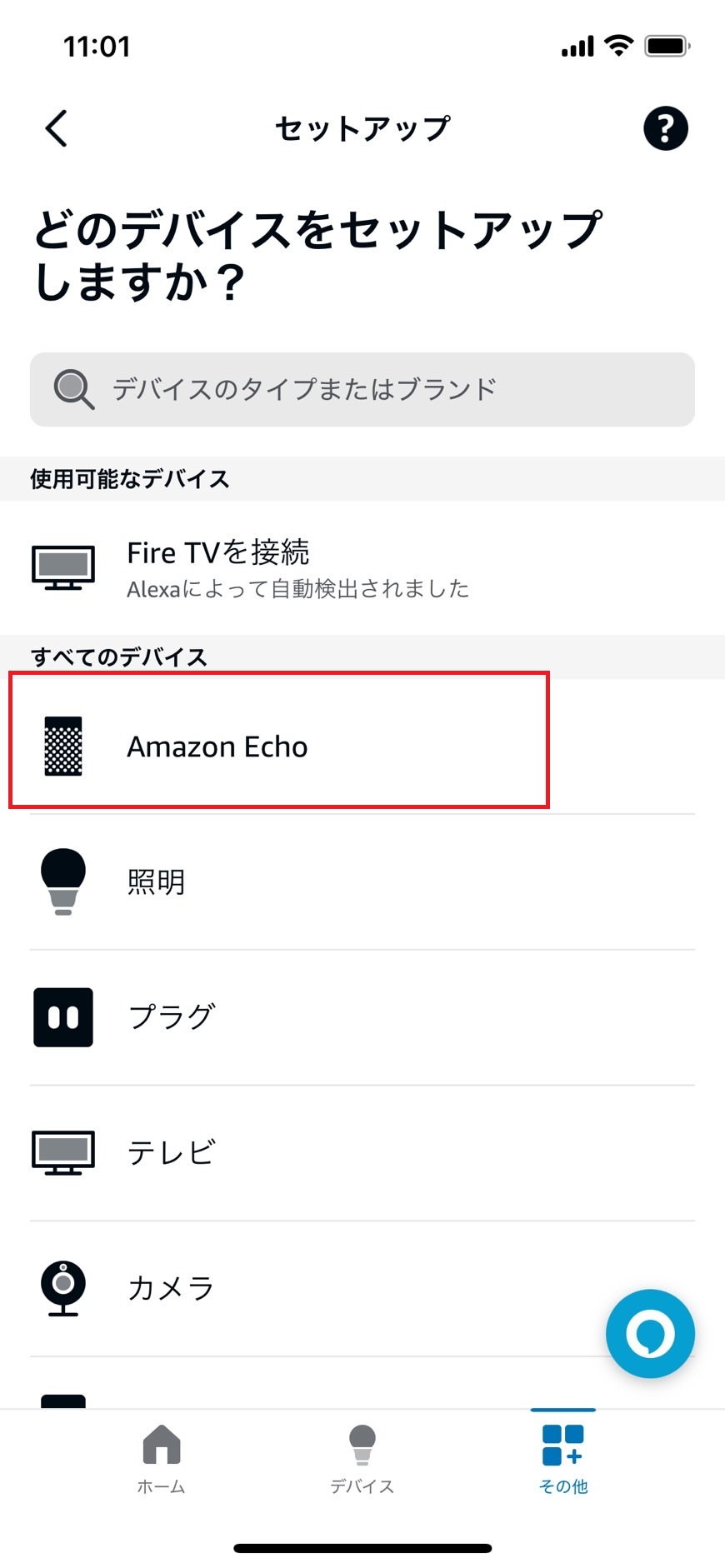
Task: Select the プラグ device category
Action: click(362, 1016)
